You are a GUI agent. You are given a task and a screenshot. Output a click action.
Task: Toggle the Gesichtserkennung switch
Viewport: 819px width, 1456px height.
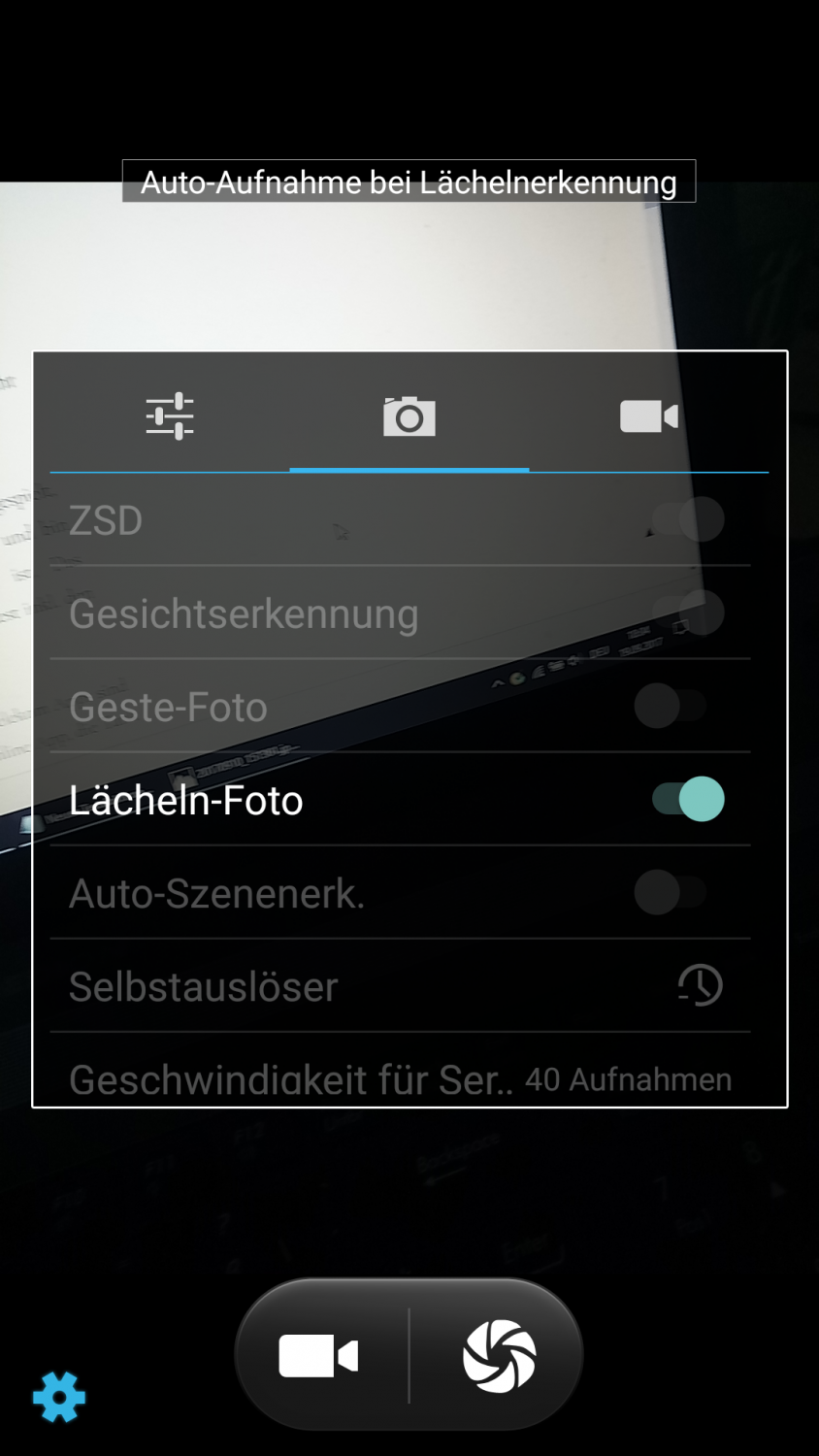point(688,613)
